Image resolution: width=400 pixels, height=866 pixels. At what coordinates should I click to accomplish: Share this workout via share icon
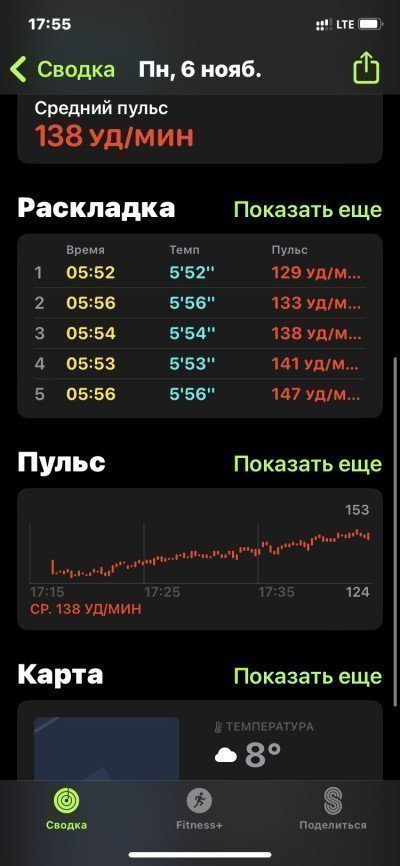click(367, 70)
